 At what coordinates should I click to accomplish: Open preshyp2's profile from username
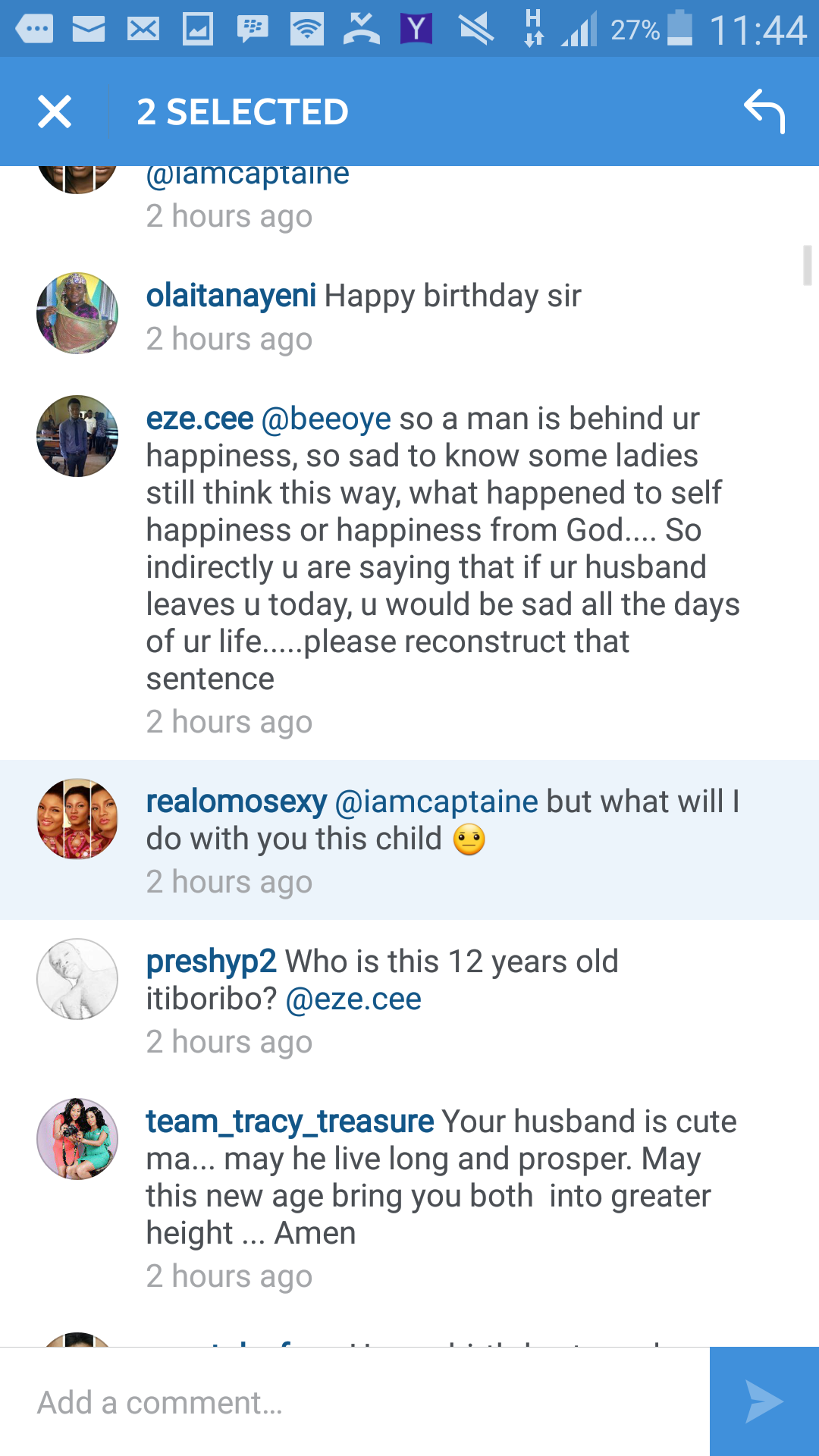(211, 962)
